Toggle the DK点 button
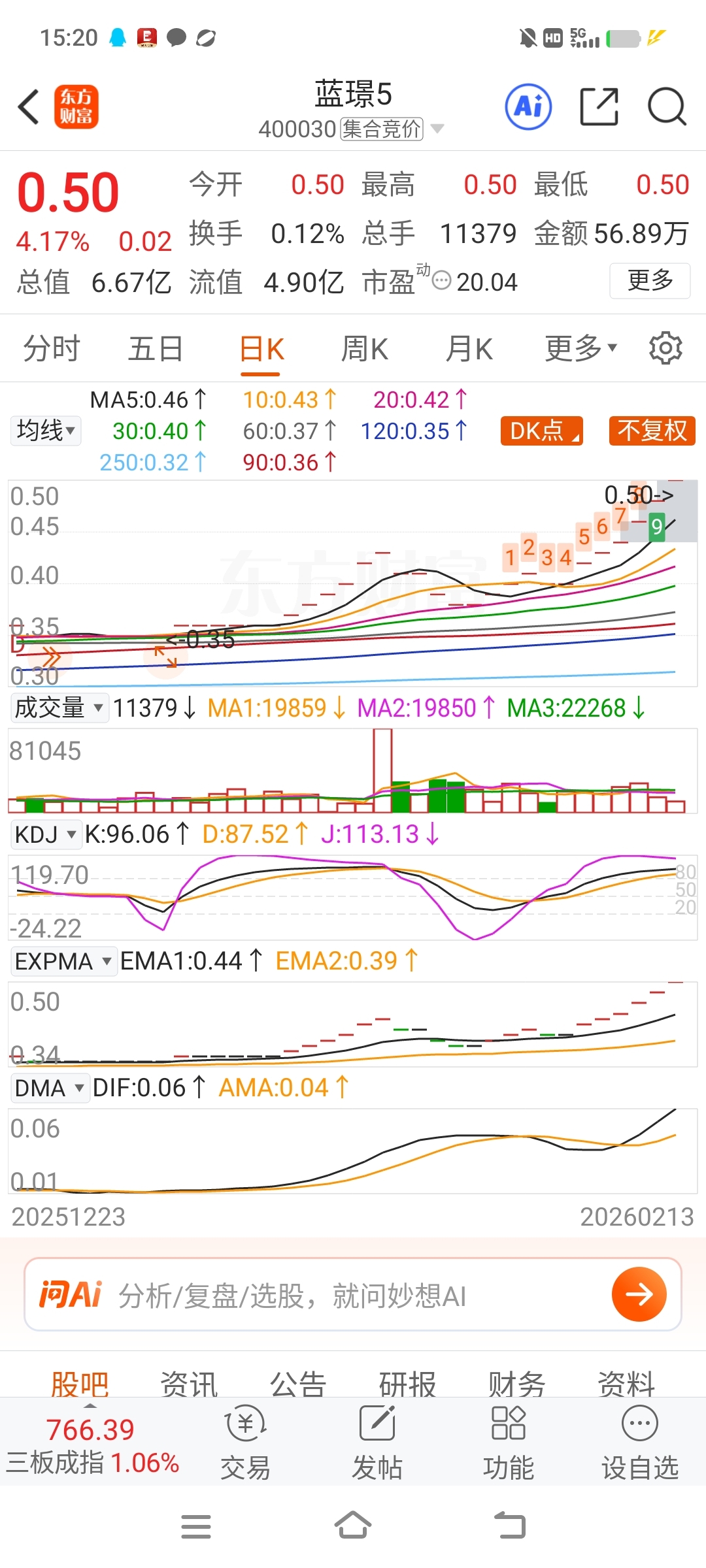The image size is (706, 1568). [x=541, y=431]
